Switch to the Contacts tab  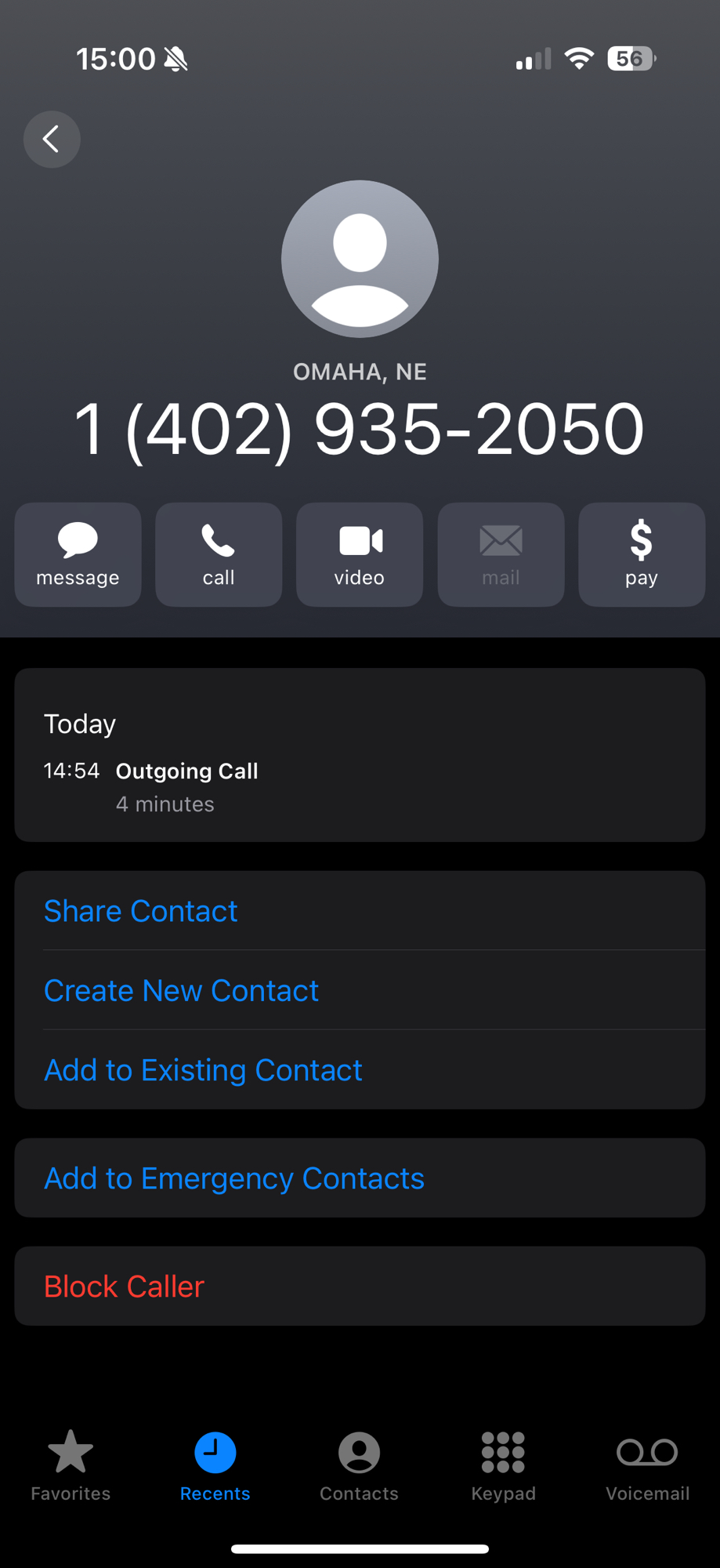pos(359,1465)
